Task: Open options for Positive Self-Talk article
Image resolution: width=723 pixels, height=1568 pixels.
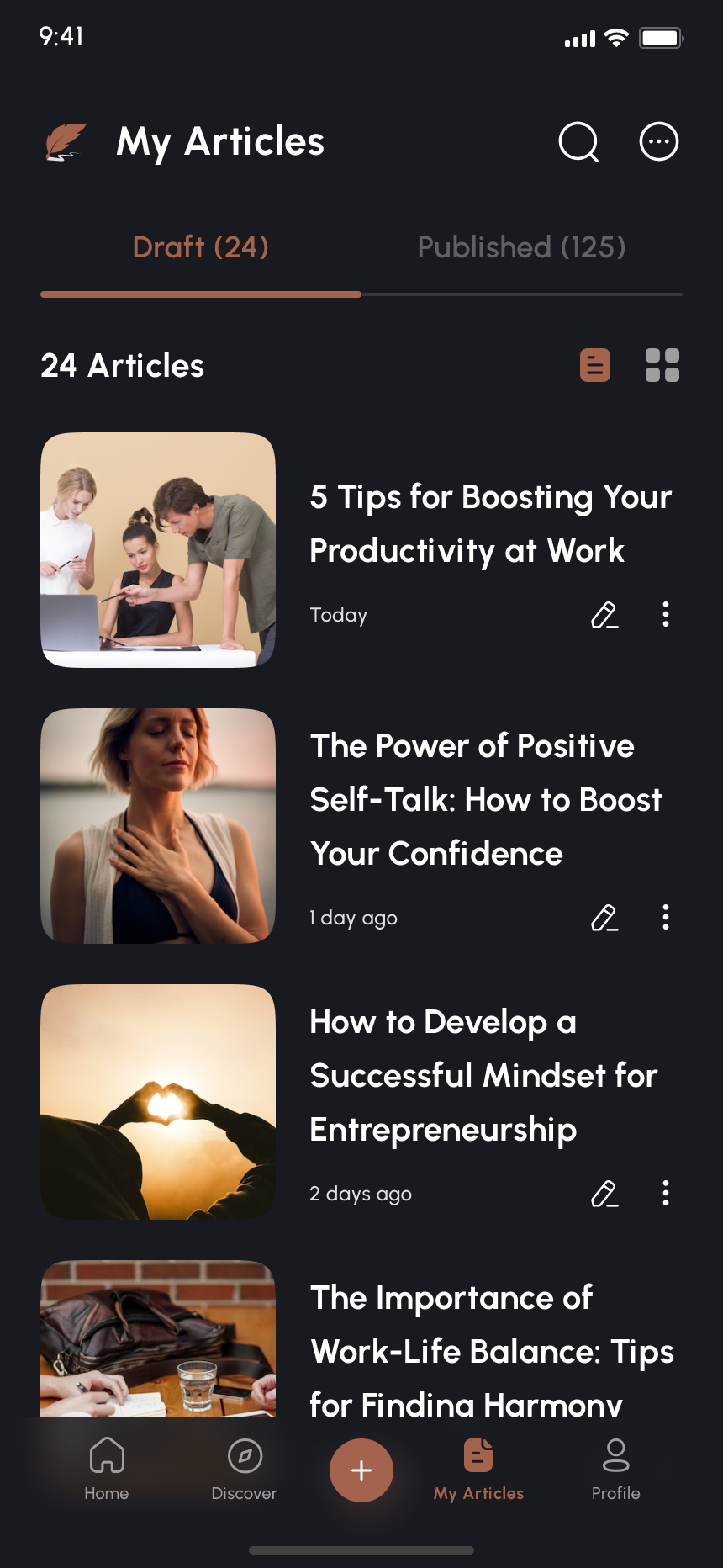Action: (x=666, y=918)
